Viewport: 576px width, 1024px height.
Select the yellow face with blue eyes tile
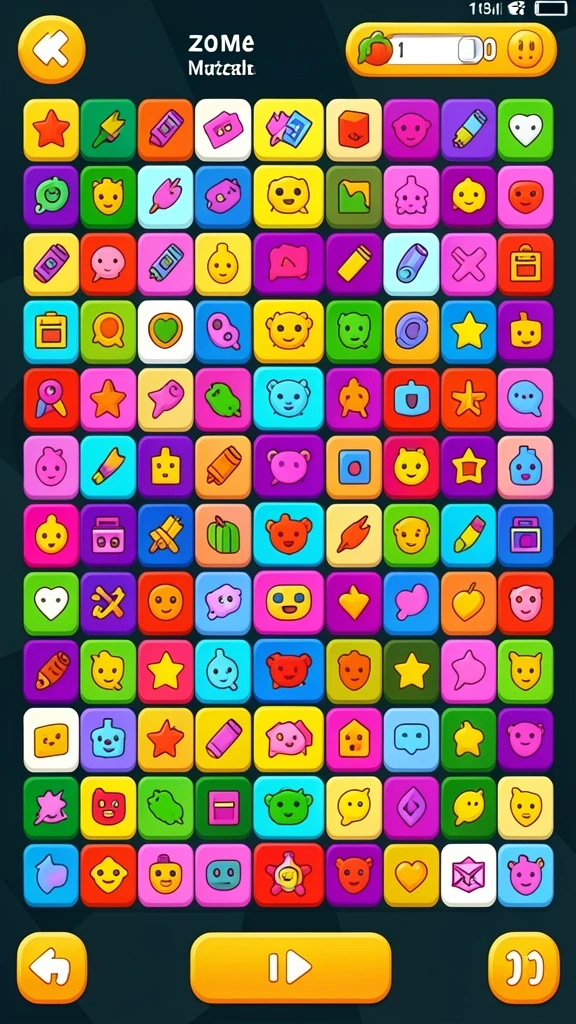point(289,603)
